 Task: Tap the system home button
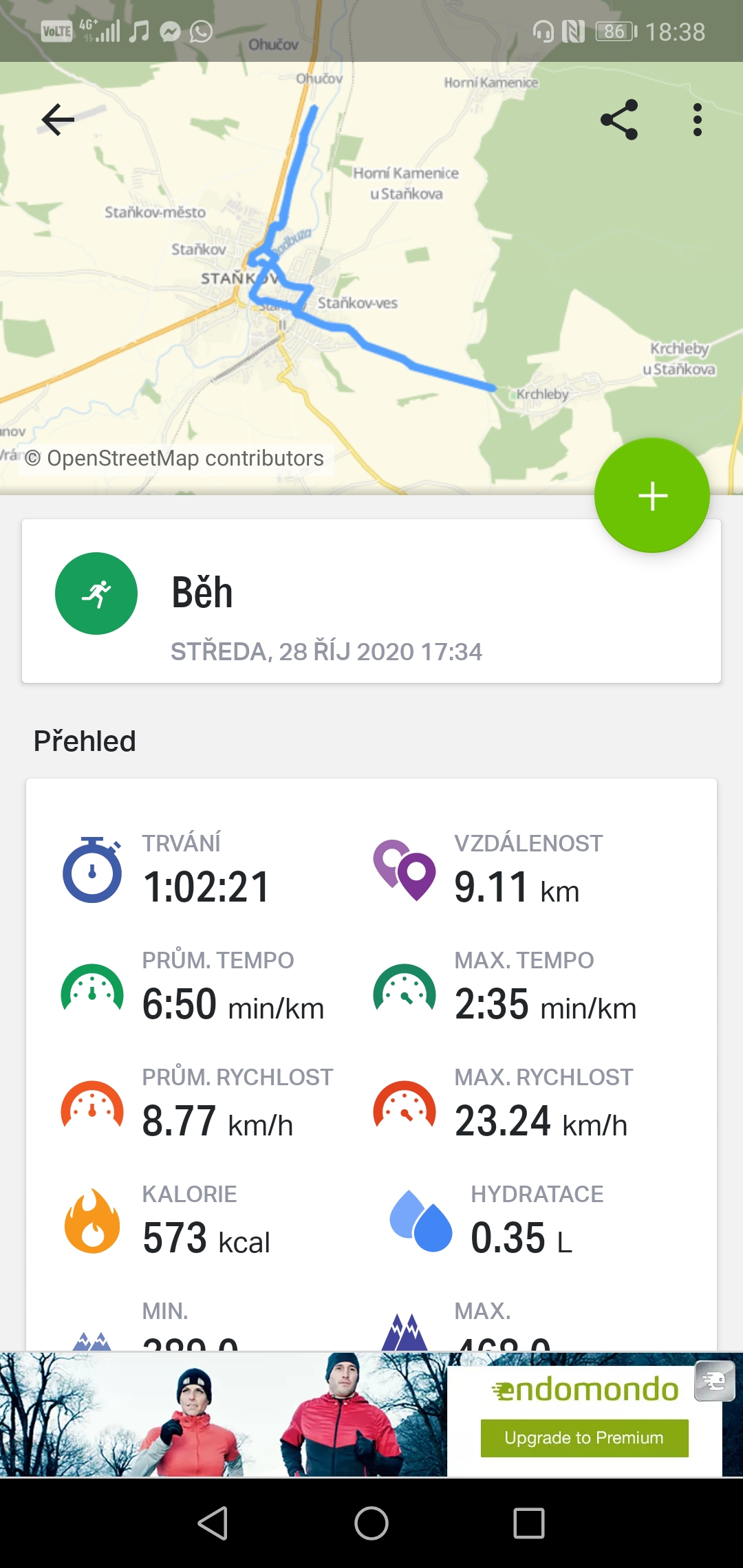(x=371, y=1523)
